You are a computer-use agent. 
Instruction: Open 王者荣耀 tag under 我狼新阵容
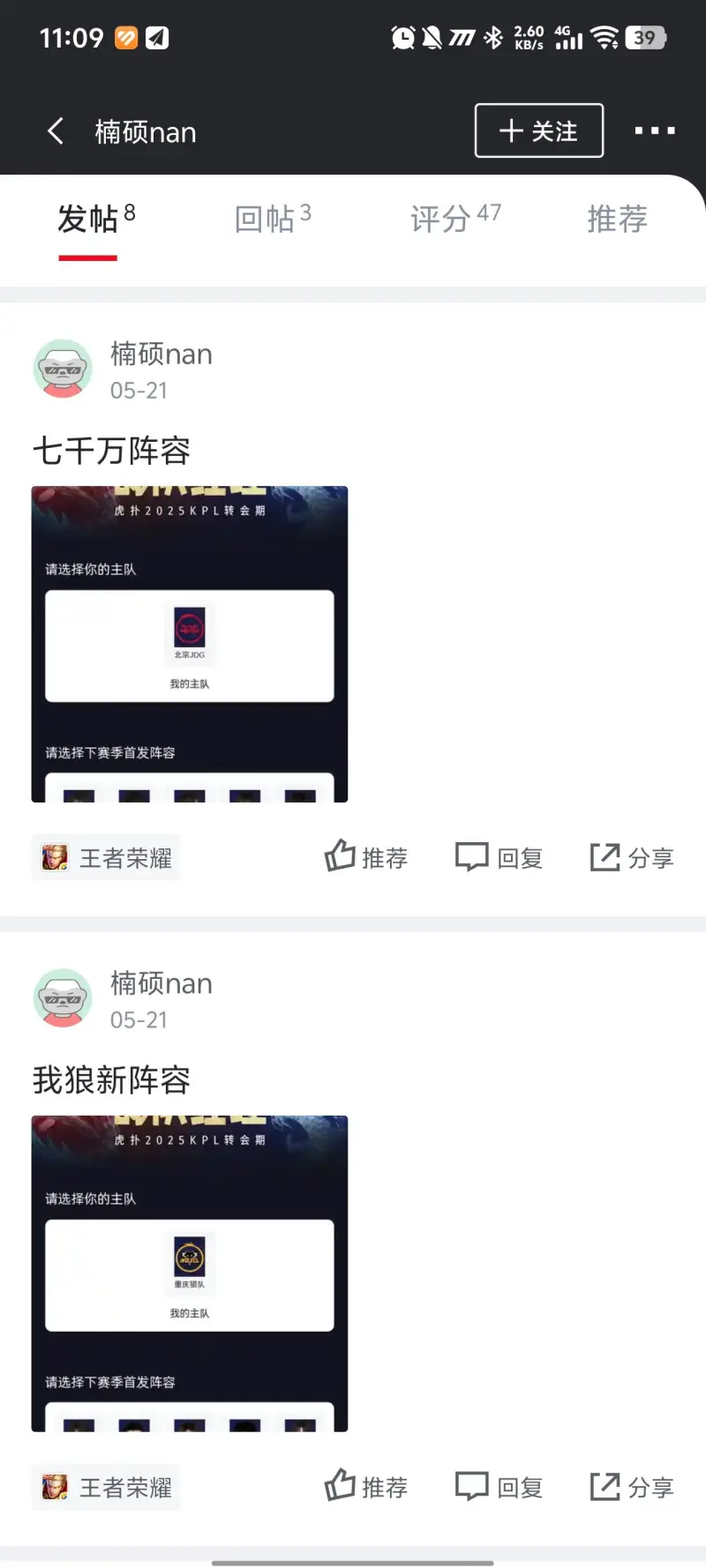click(107, 1487)
